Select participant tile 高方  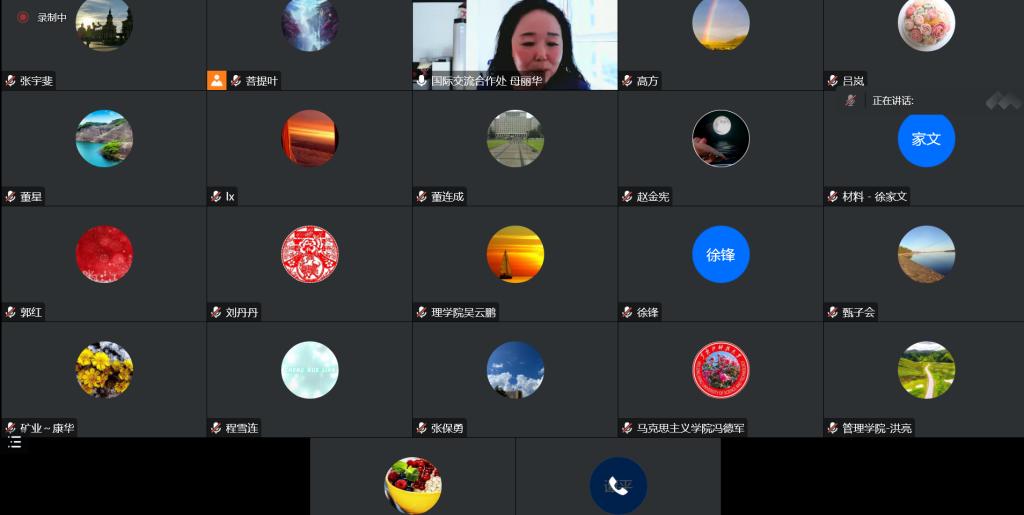pos(720,40)
